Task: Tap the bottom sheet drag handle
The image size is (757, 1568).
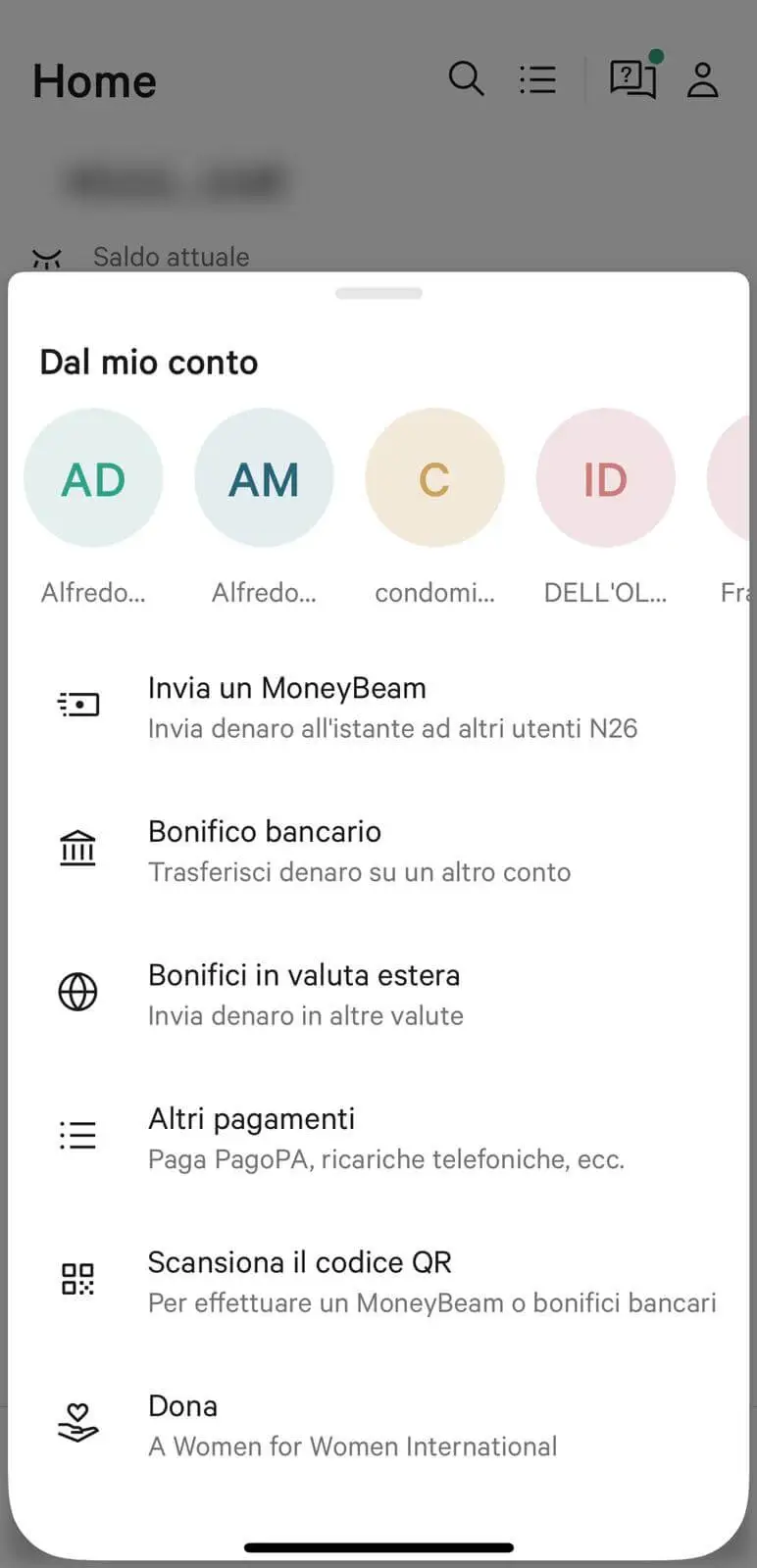Action: point(378,293)
